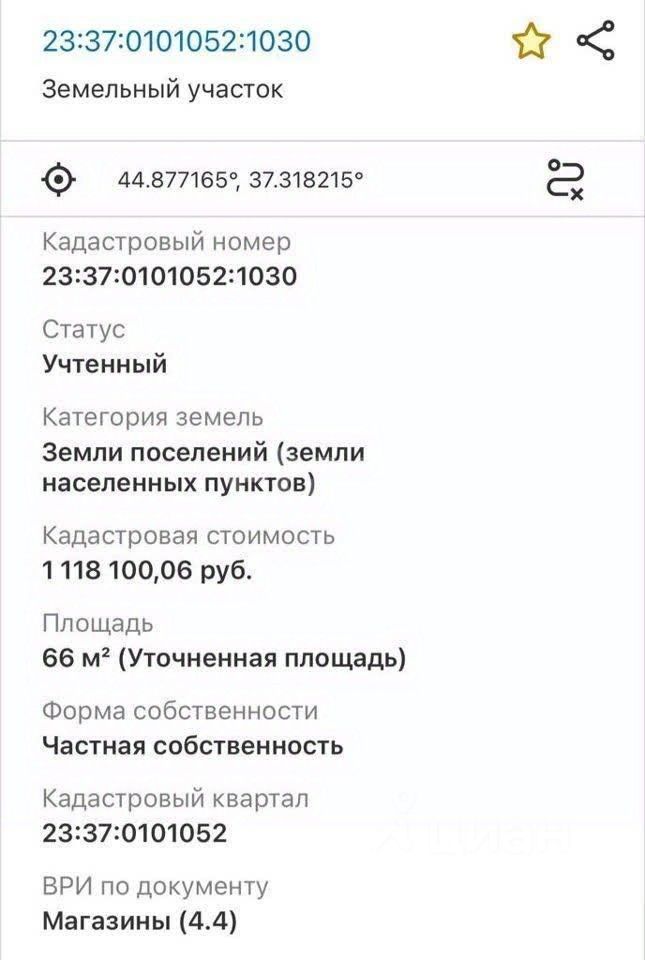This screenshot has height=960, width=645.
Task: Tap the route clear icon beside the coordinates
Action: tap(566, 179)
